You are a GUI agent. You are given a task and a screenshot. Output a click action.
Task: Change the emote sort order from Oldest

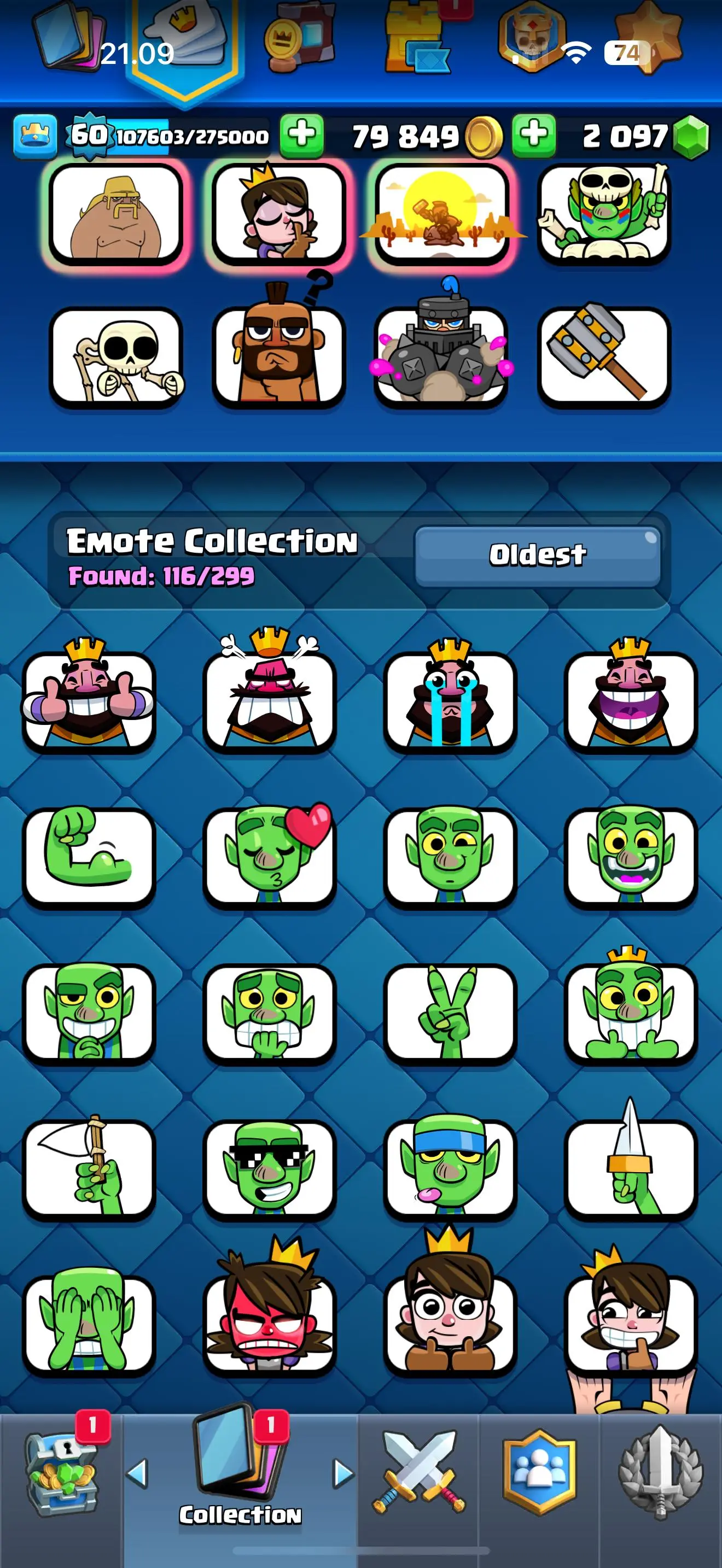(538, 555)
